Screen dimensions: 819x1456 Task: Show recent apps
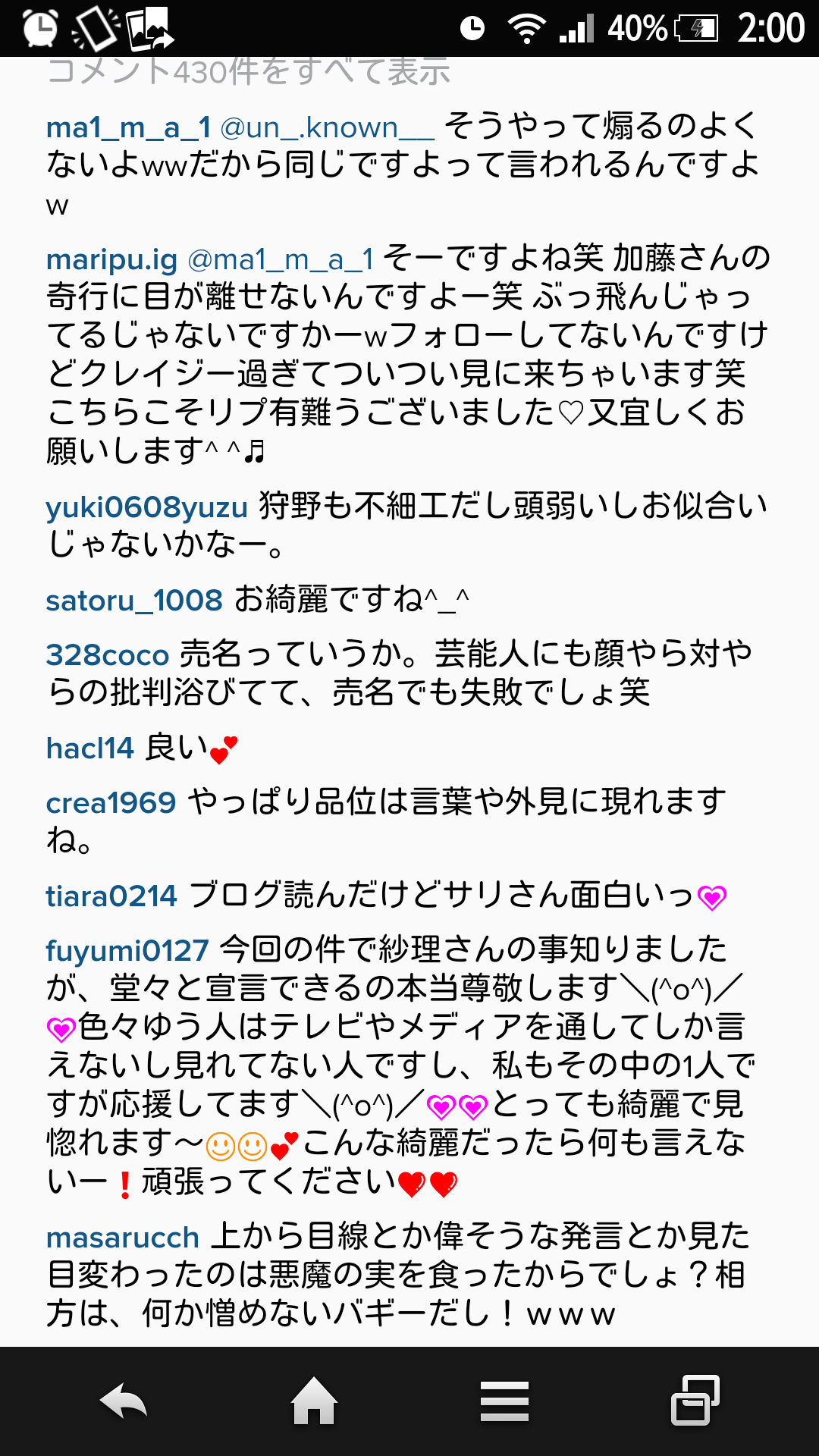point(695,1400)
